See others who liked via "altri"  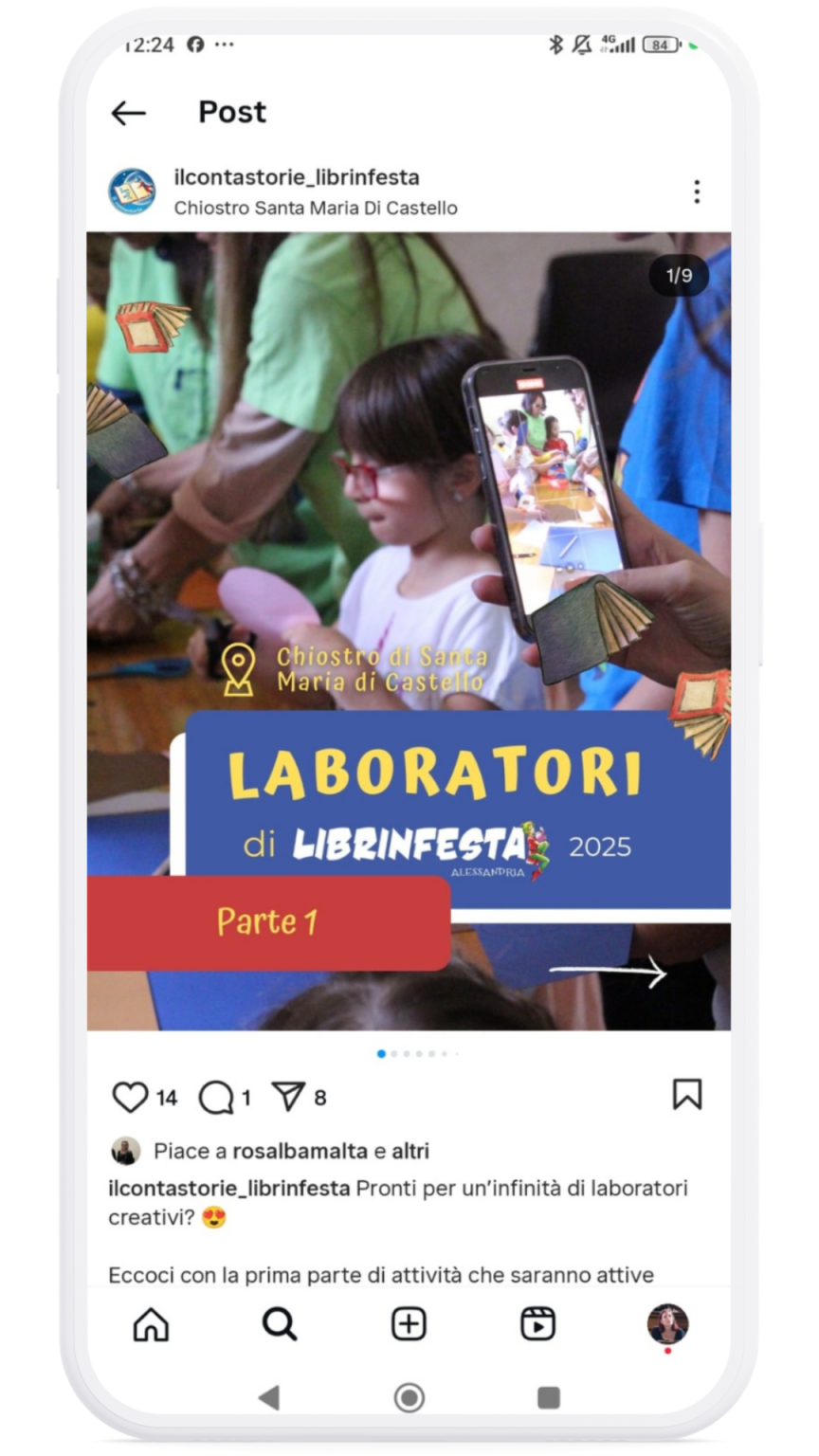click(x=410, y=1152)
